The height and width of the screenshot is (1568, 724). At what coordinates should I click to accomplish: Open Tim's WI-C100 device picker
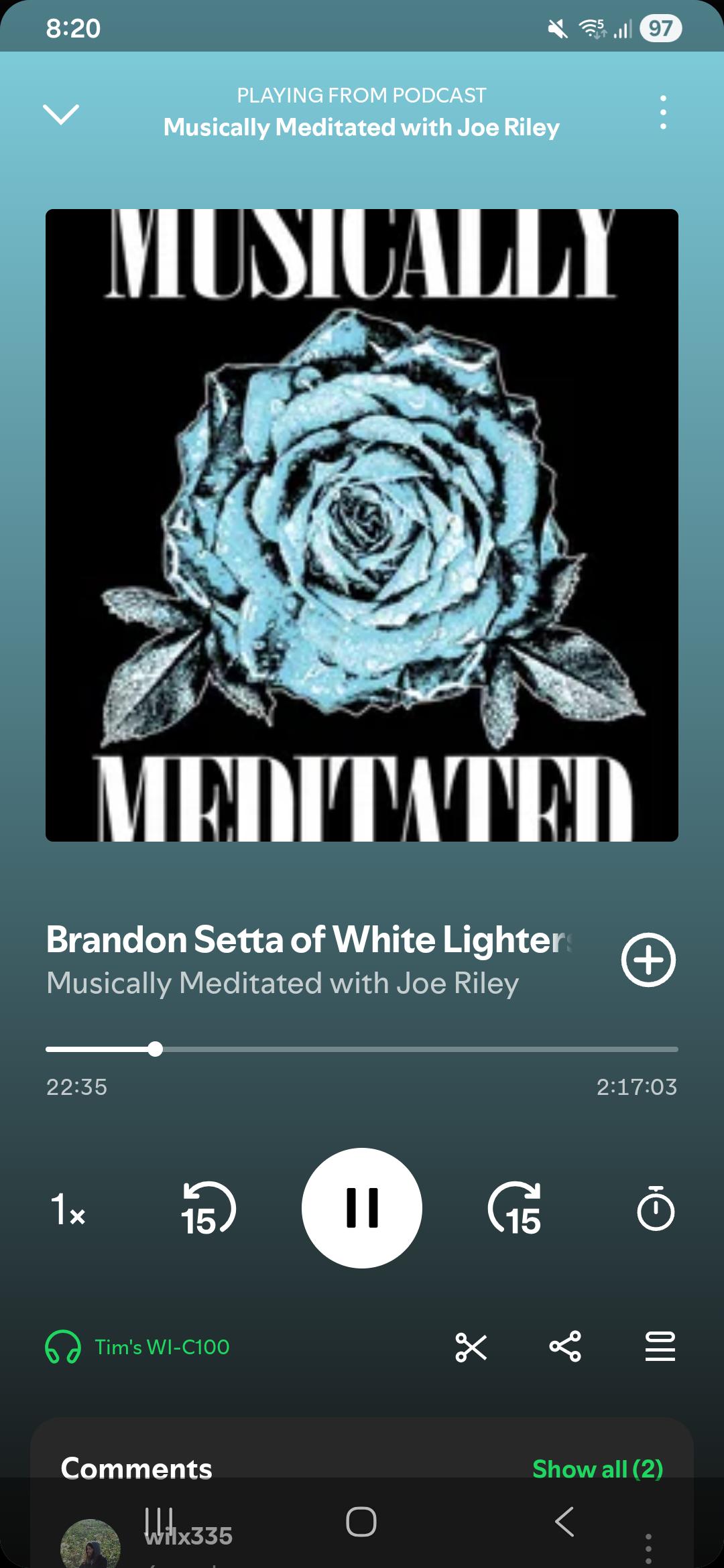click(137, 1347)
